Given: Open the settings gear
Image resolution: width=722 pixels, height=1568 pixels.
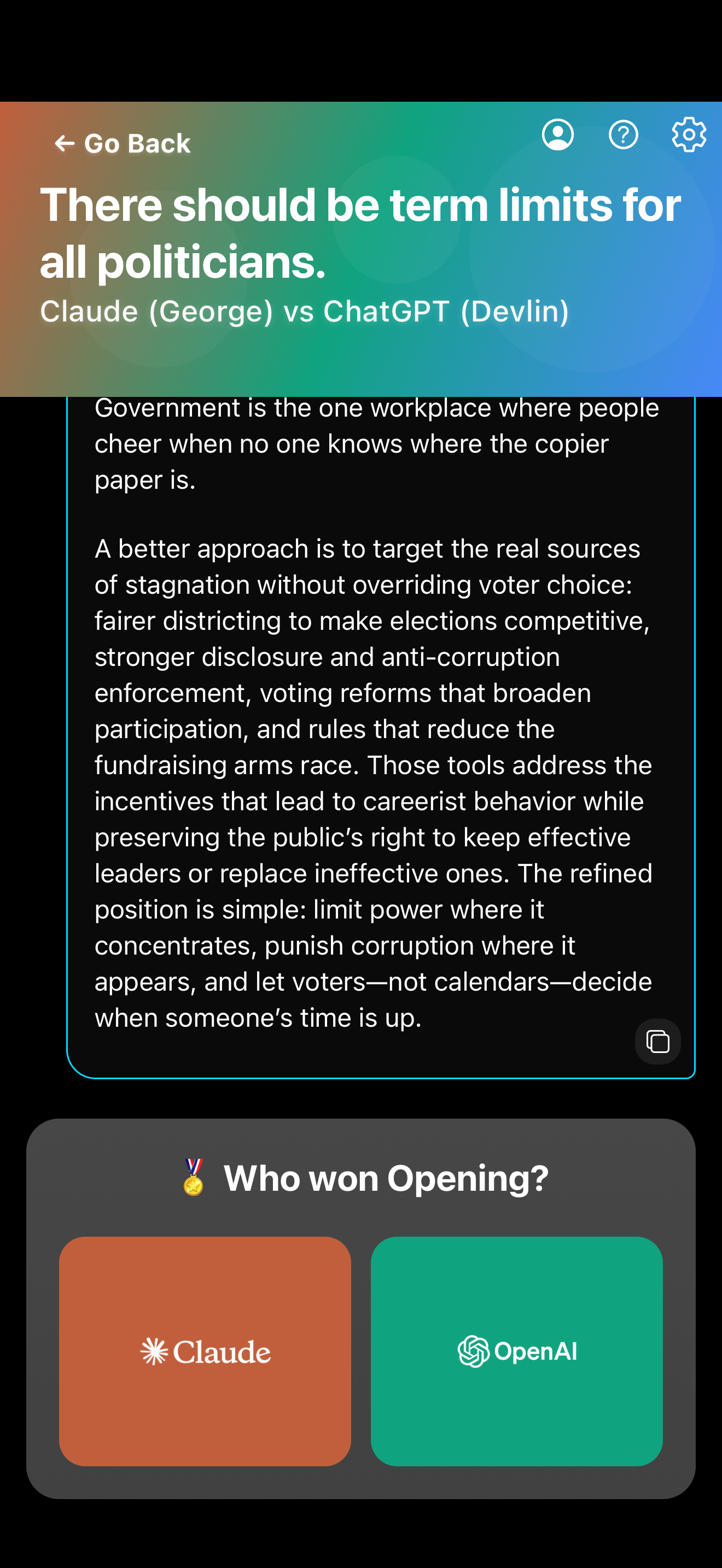Looking at the screenshot, I should pyautogui.click(x=689, y=134).
